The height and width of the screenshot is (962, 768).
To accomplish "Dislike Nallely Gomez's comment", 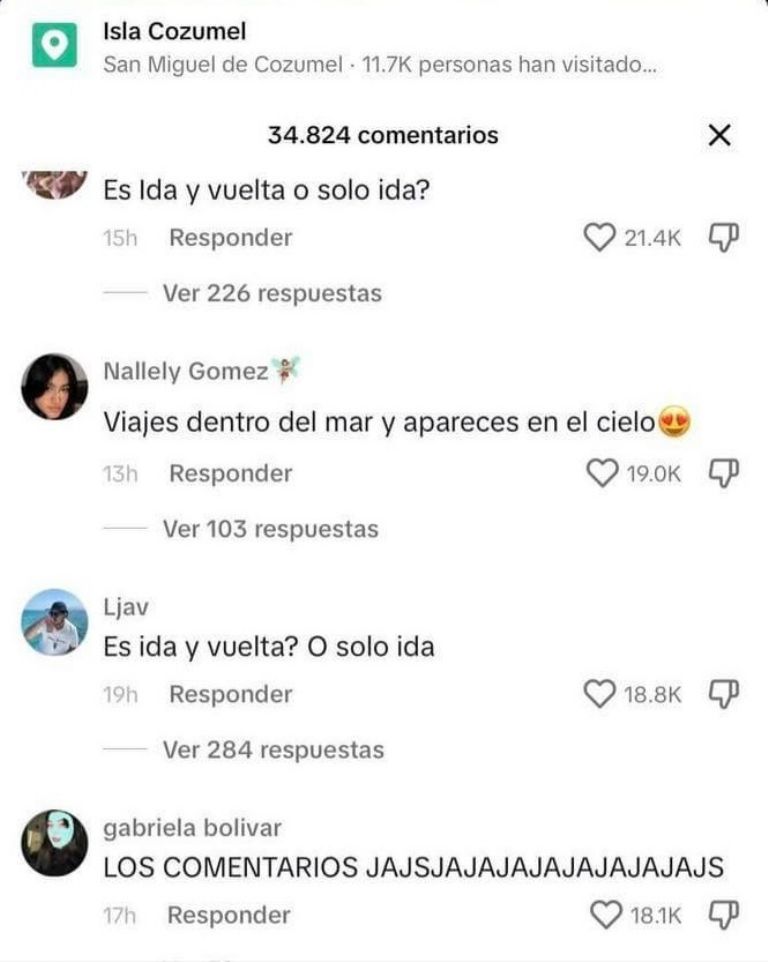I will pyautogui.click(x=723, y=473).
